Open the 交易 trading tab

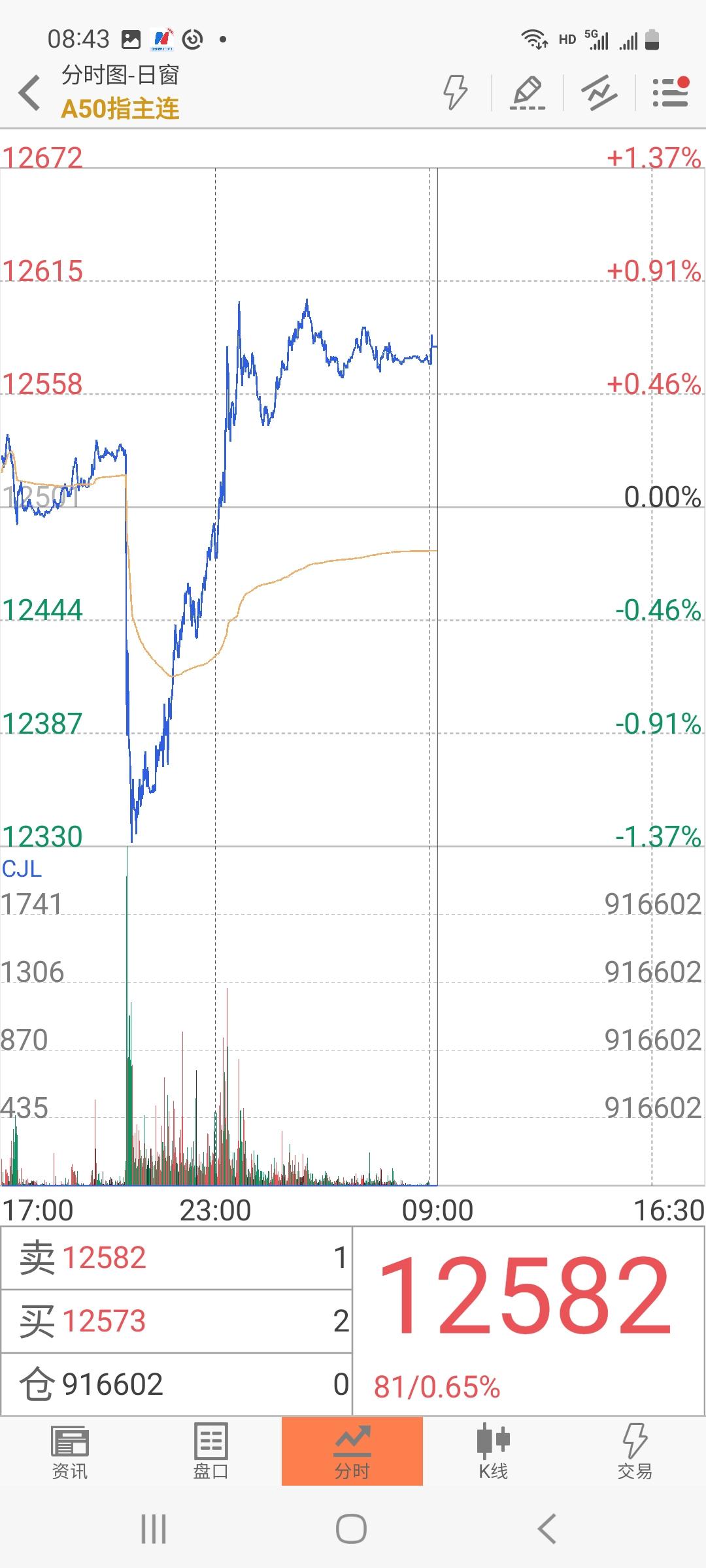point(635,1452)
